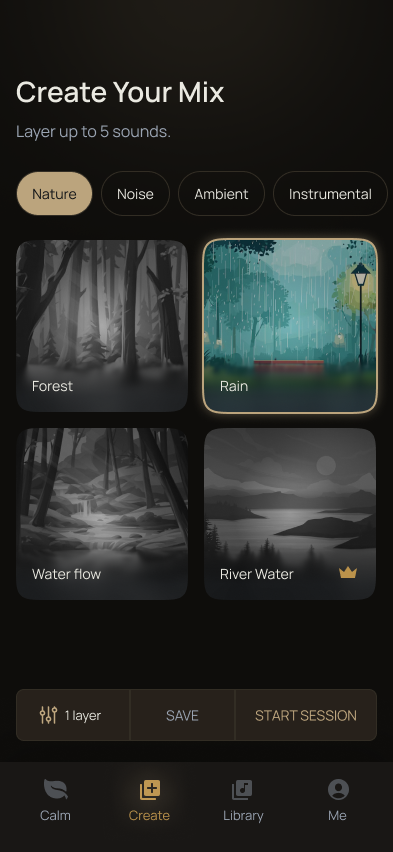Viewport: 393px width, 852px height.
Task: Switch to the Noise category chip
Action: (135, 194)
